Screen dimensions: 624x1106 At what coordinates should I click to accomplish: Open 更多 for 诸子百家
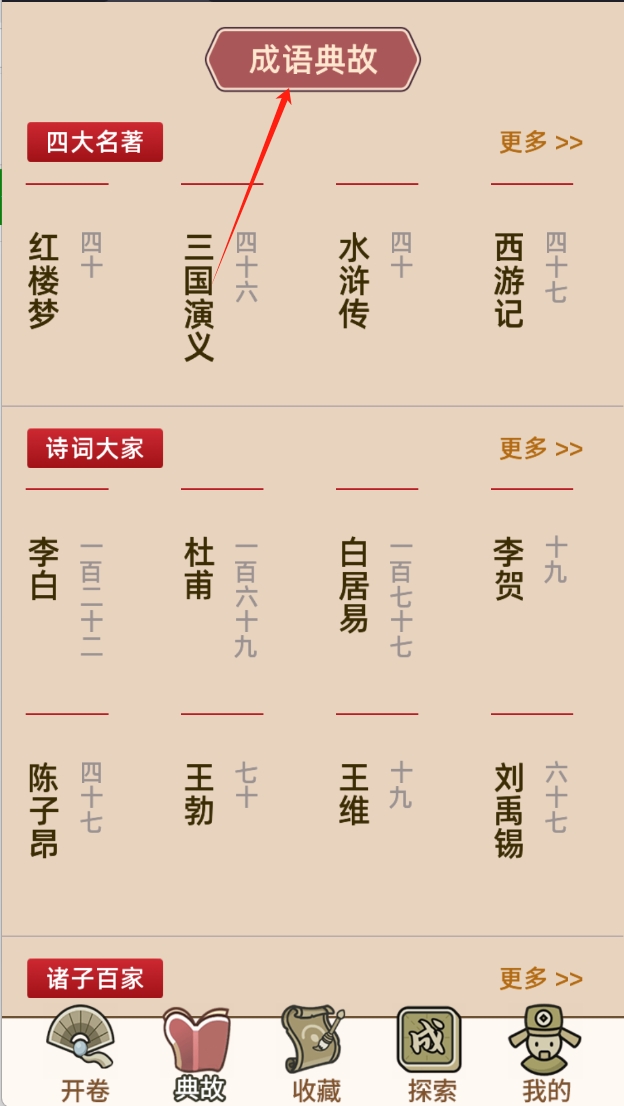click(x=540, y=978)
